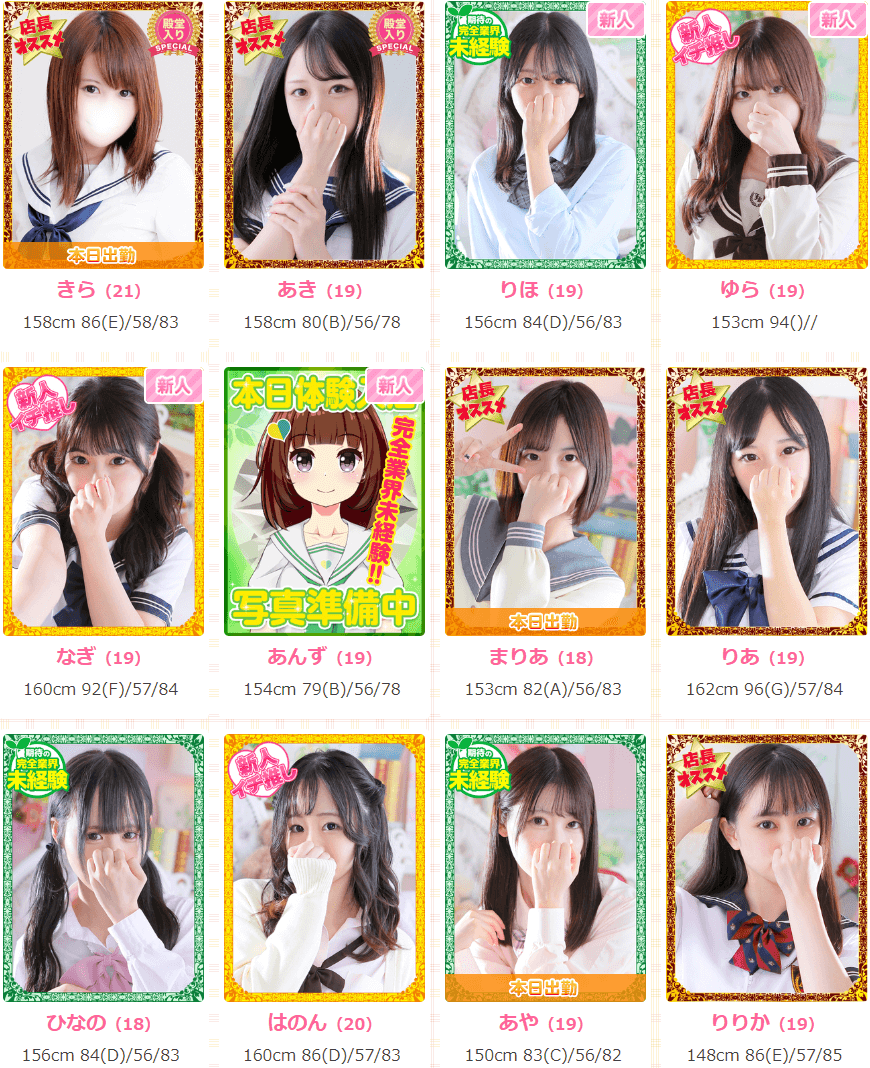The width and height of the screenshot is (870, 1068).
Task: View the あんず card with 写真準備中 image
Action: (x=324, y=502)
